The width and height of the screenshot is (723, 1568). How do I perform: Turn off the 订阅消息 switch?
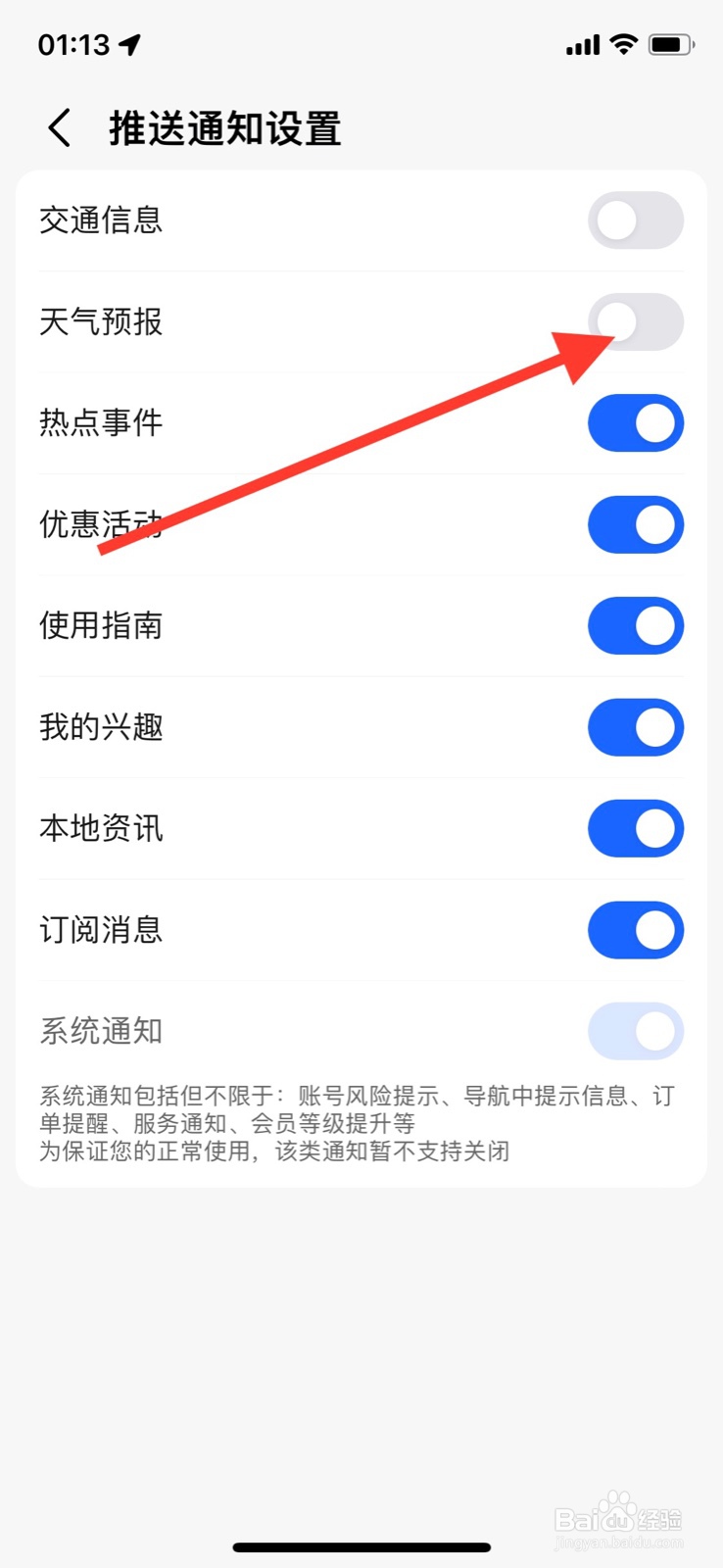click(635, 930)
